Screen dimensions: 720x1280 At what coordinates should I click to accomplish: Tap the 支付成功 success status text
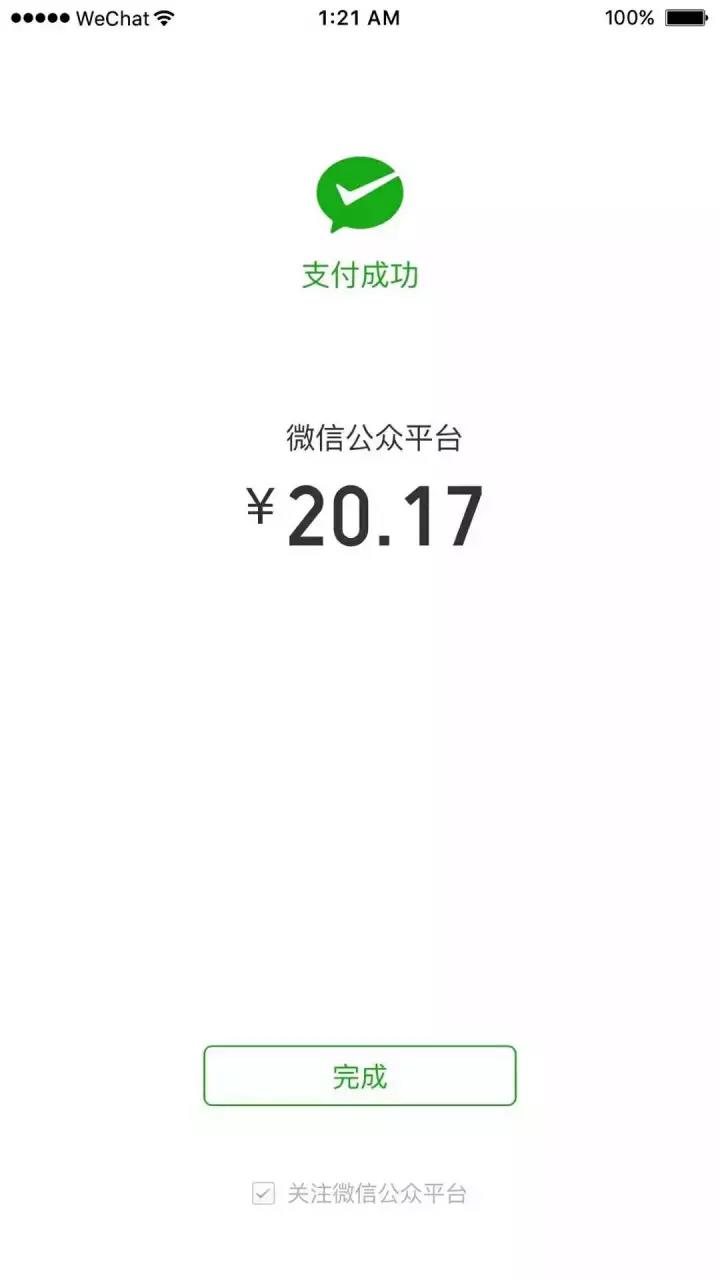pyautogui.click(x=360, y=274)
